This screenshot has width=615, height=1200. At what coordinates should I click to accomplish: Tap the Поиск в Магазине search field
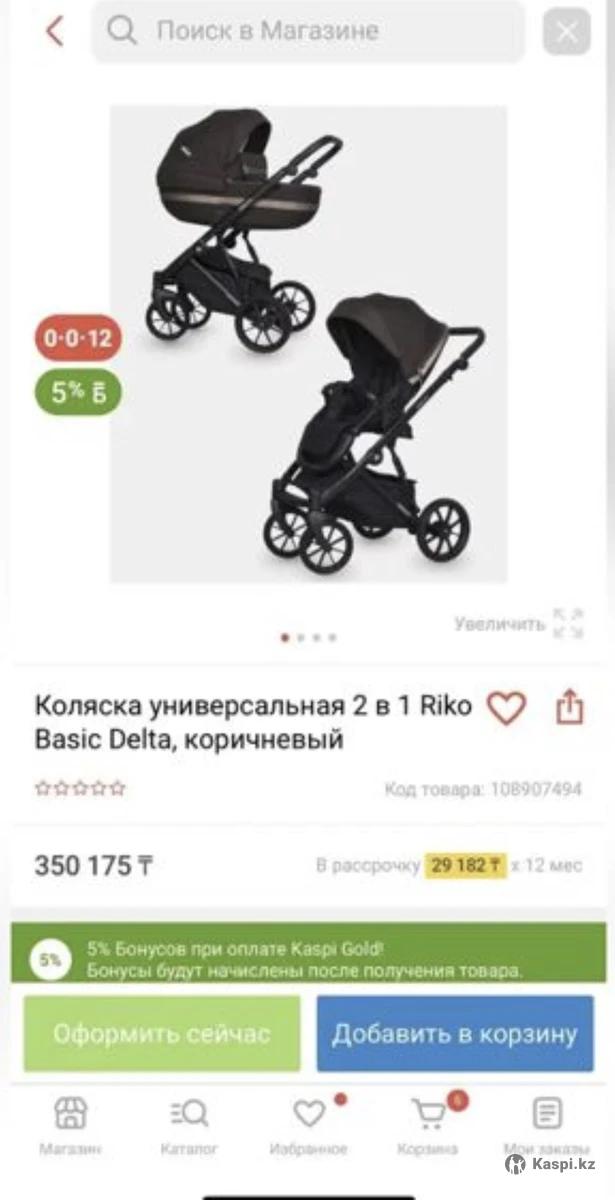308,31
